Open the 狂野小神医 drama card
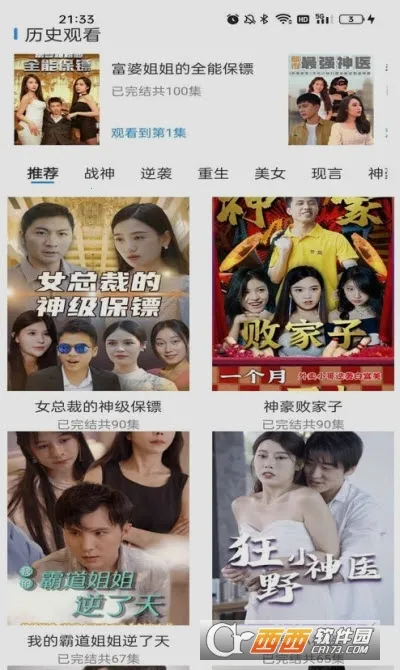400x670 pixels. [x=303, y=528]
